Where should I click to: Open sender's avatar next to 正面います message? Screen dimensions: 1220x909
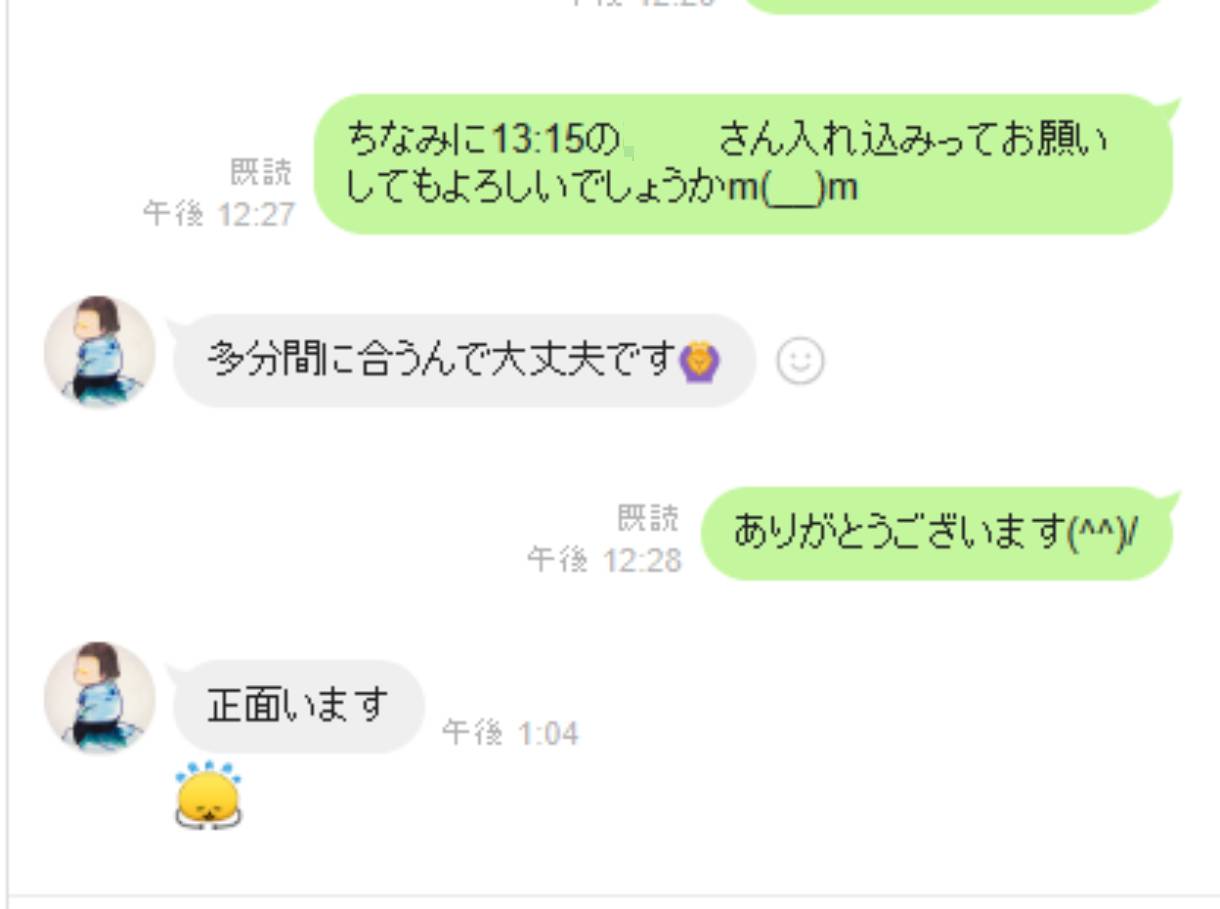[100, 697]
